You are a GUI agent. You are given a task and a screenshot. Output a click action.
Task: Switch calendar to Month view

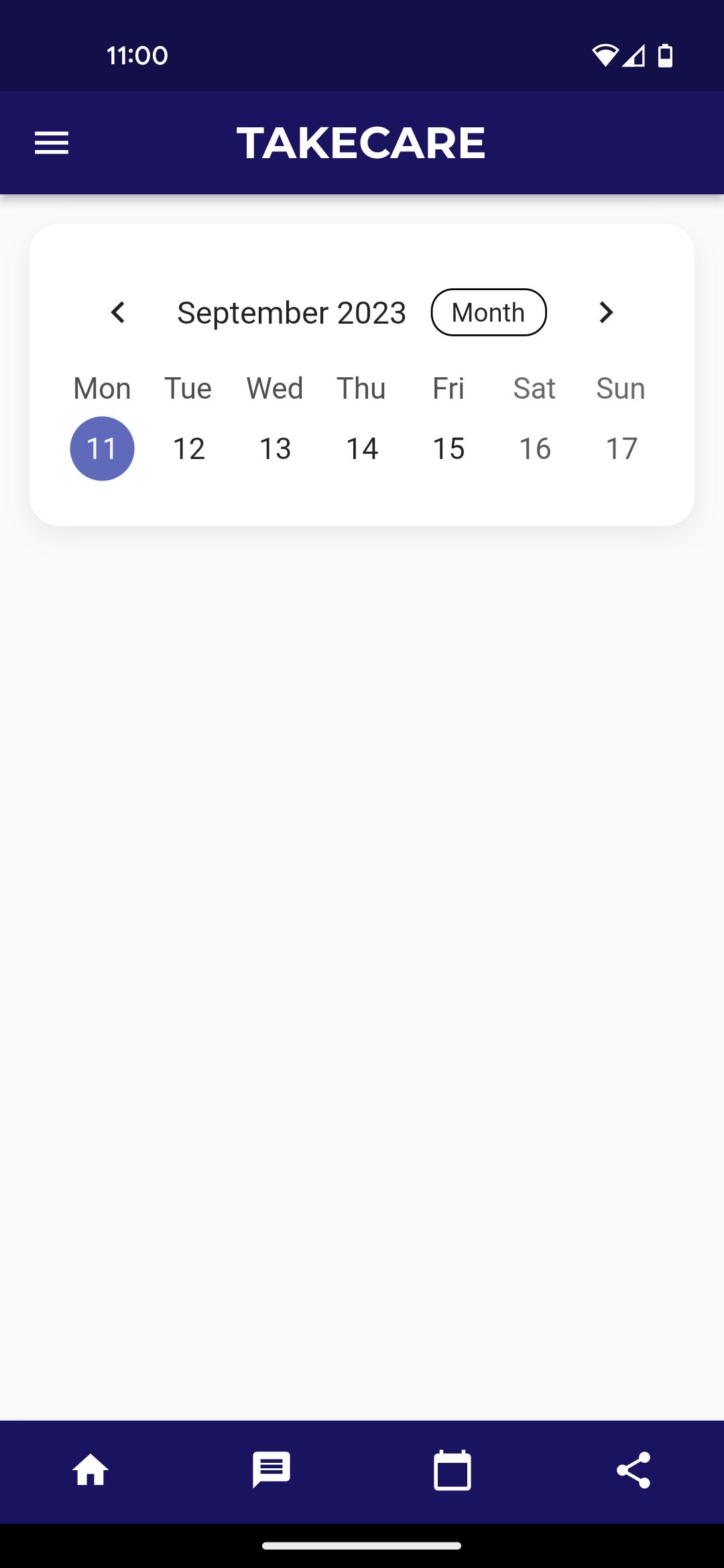tap(488, 312)
